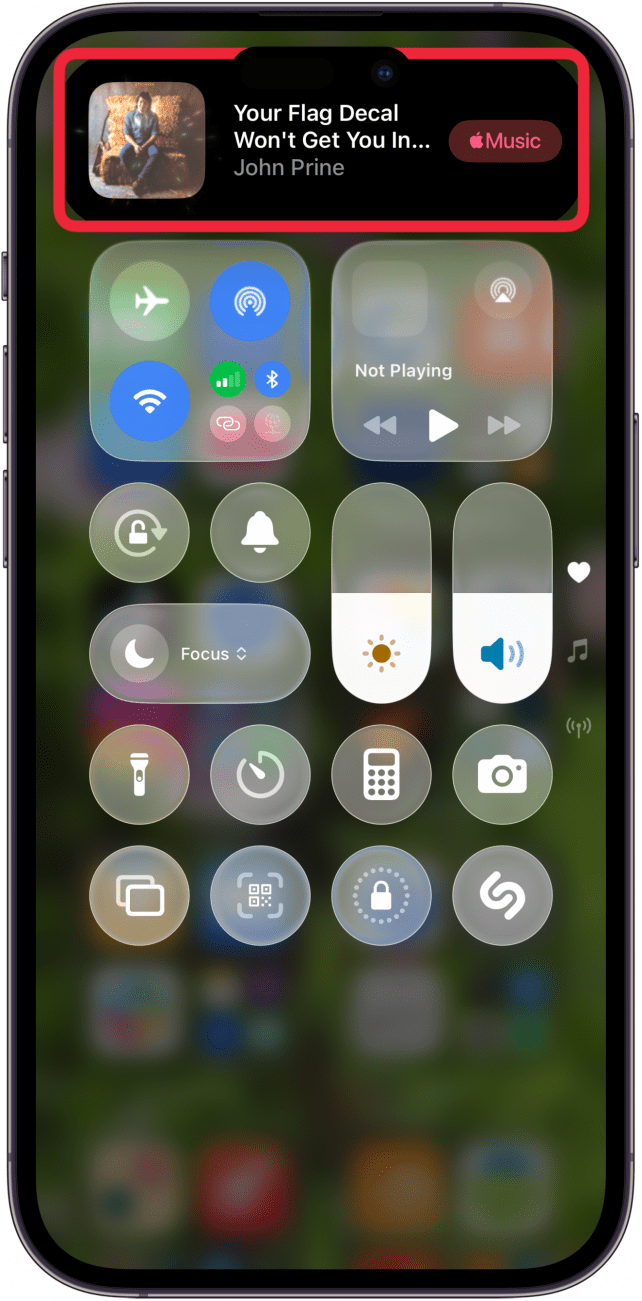Image resolution: width=642 pixels, height=1301 pixels.
Task: Open the Timer control
Action: click(x=260, y=775)
